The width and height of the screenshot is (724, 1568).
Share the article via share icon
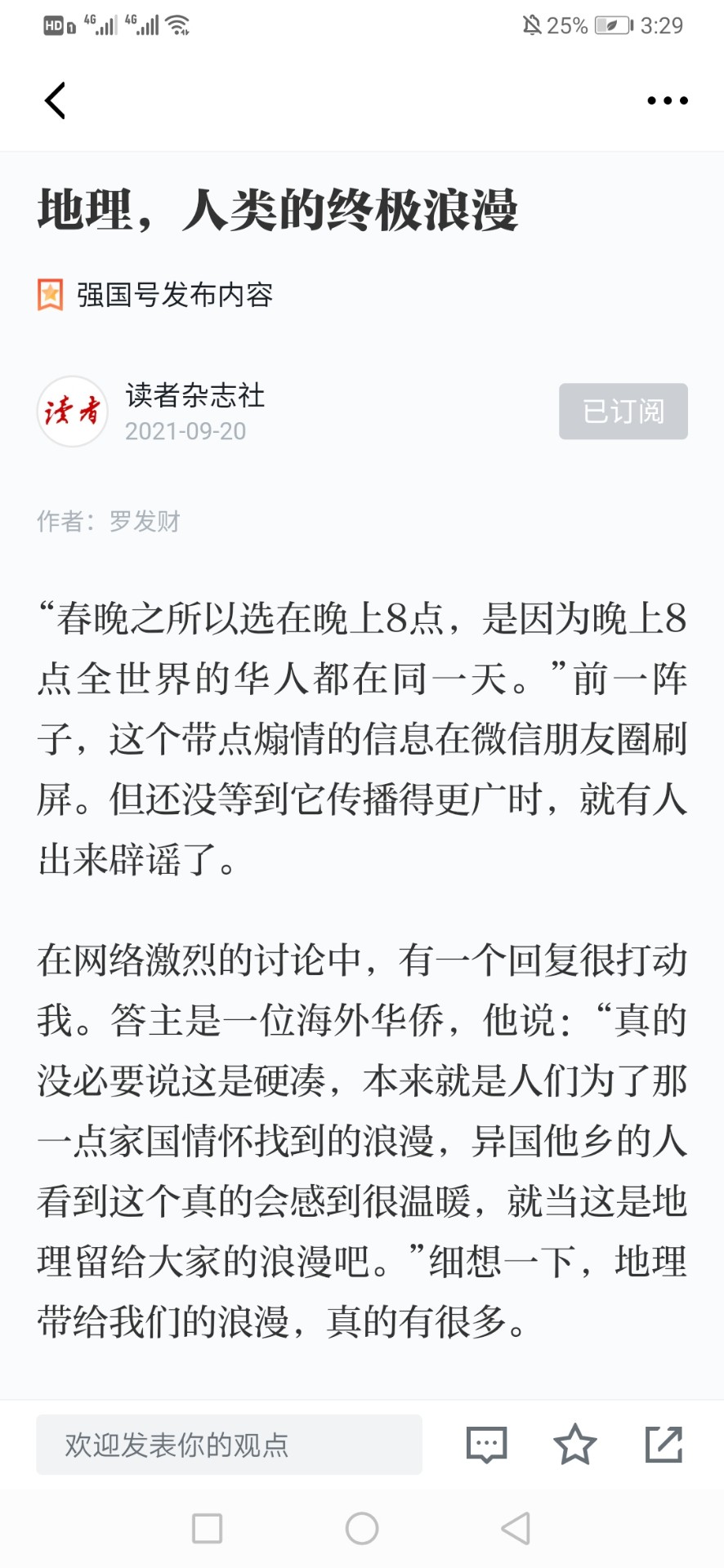(x=664, y=1445)
